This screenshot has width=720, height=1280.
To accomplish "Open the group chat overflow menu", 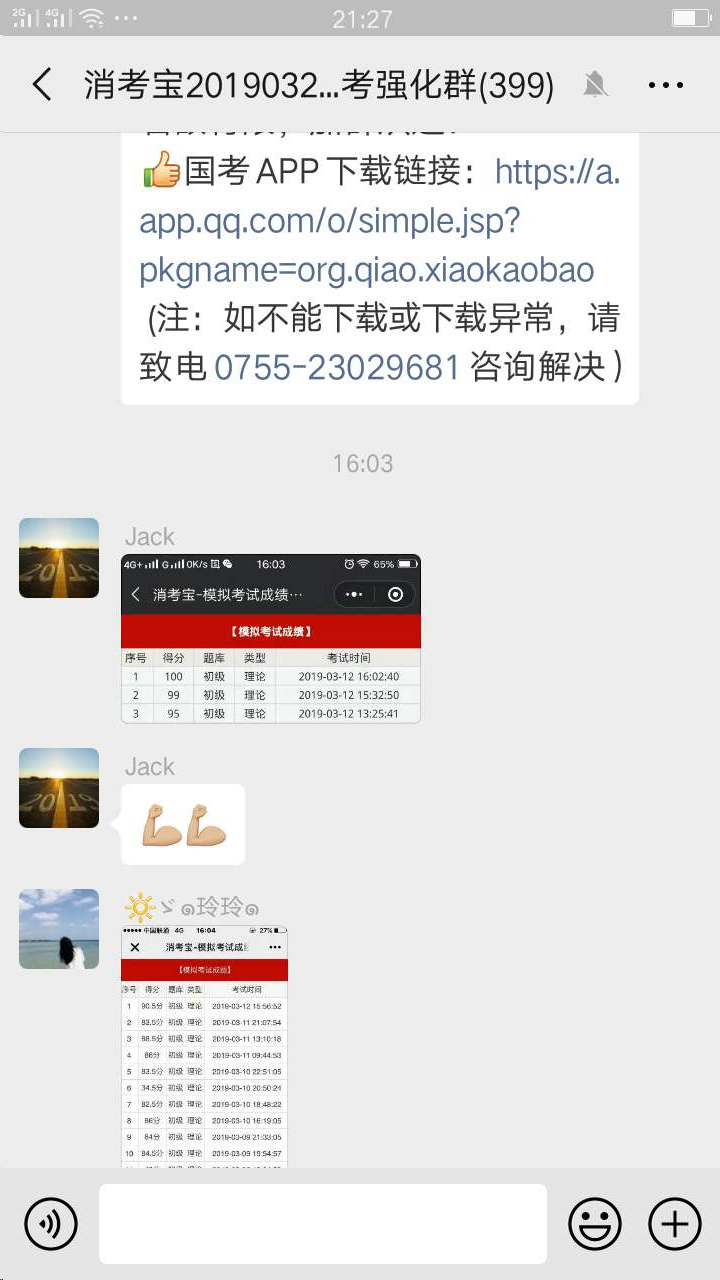I will point(666,85).
